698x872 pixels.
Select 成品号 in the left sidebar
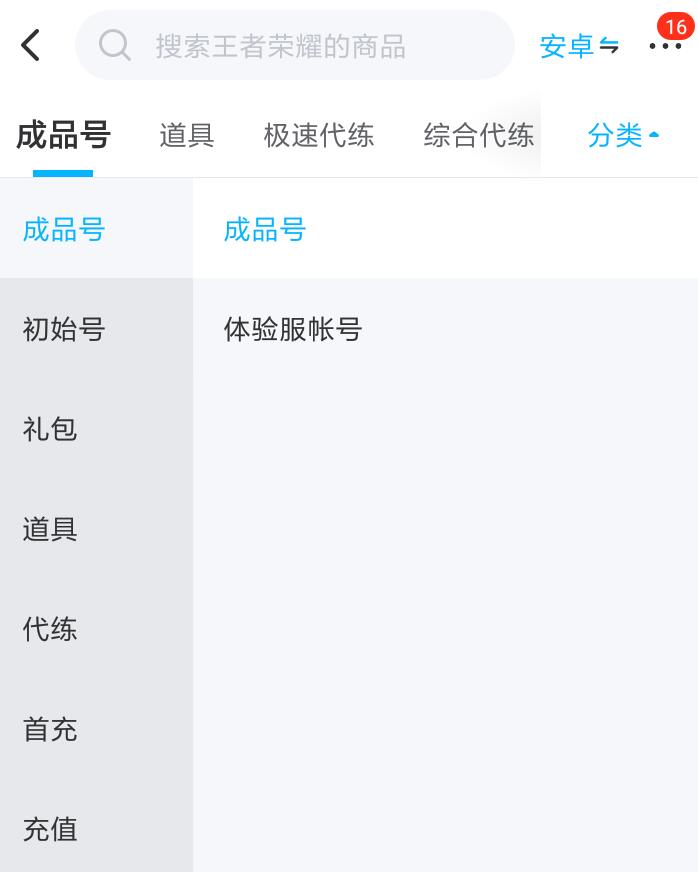click(x=64, y=230)
